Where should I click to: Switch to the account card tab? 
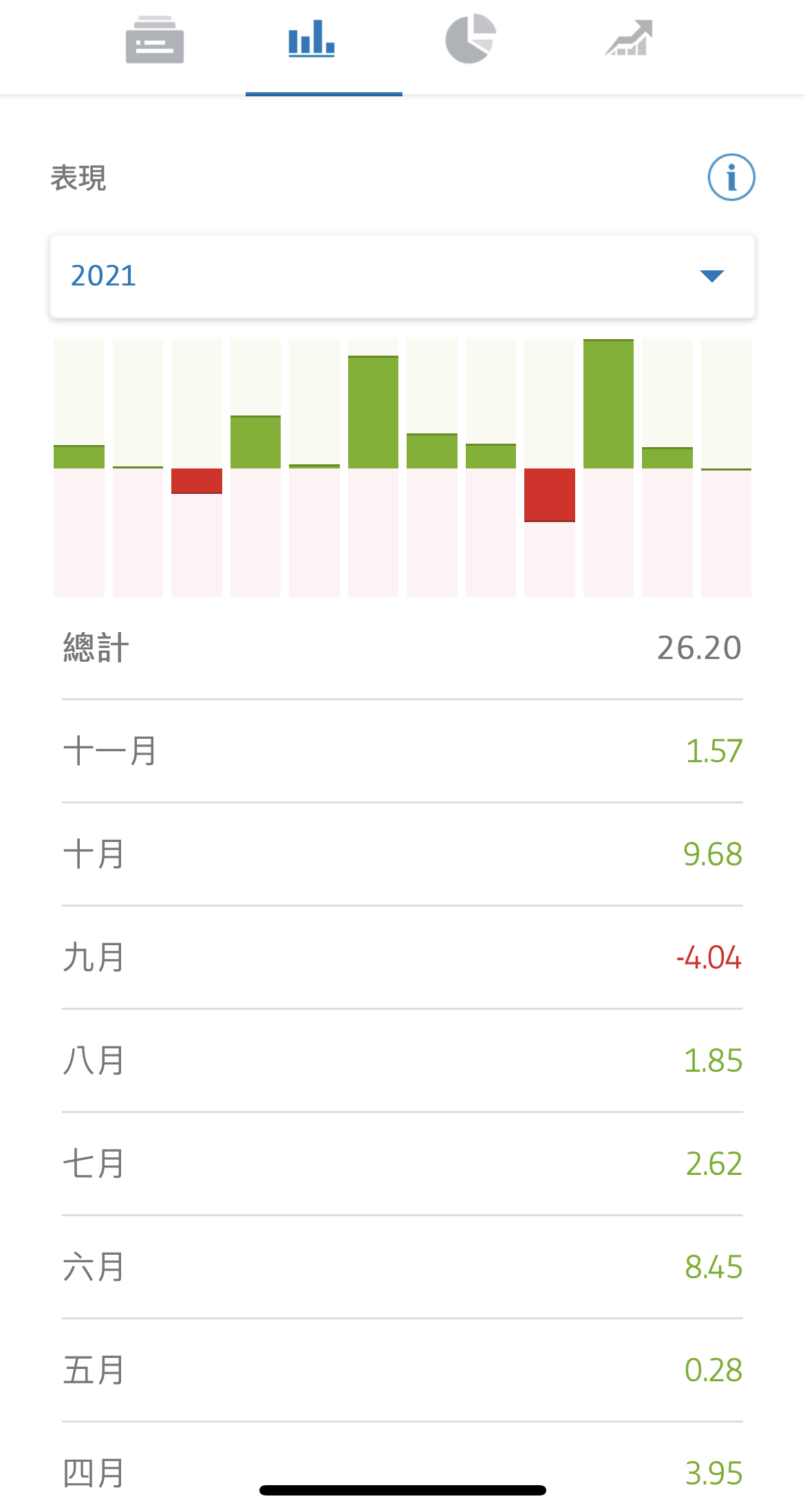155,41
